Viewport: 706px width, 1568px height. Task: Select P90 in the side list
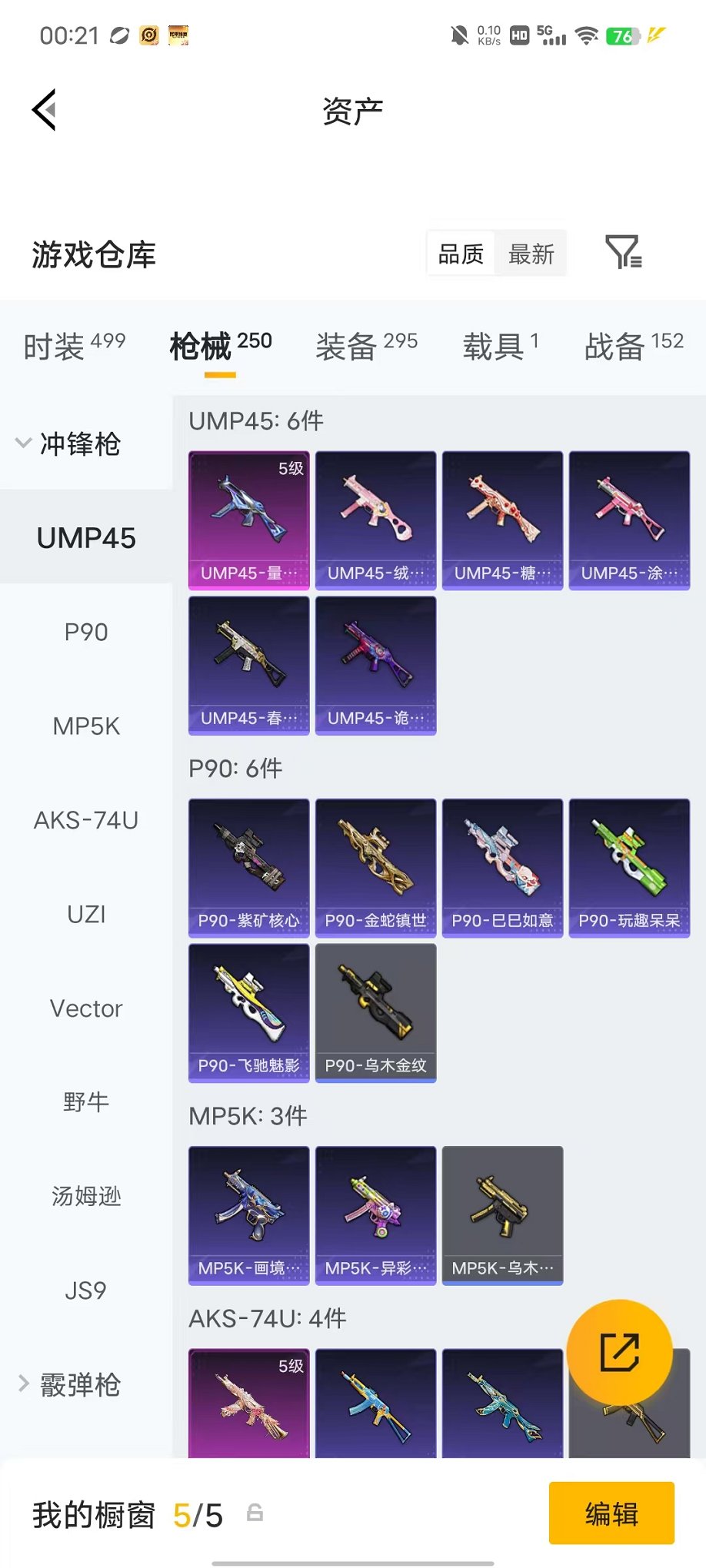pyautogui.click(x=86, y=632)
